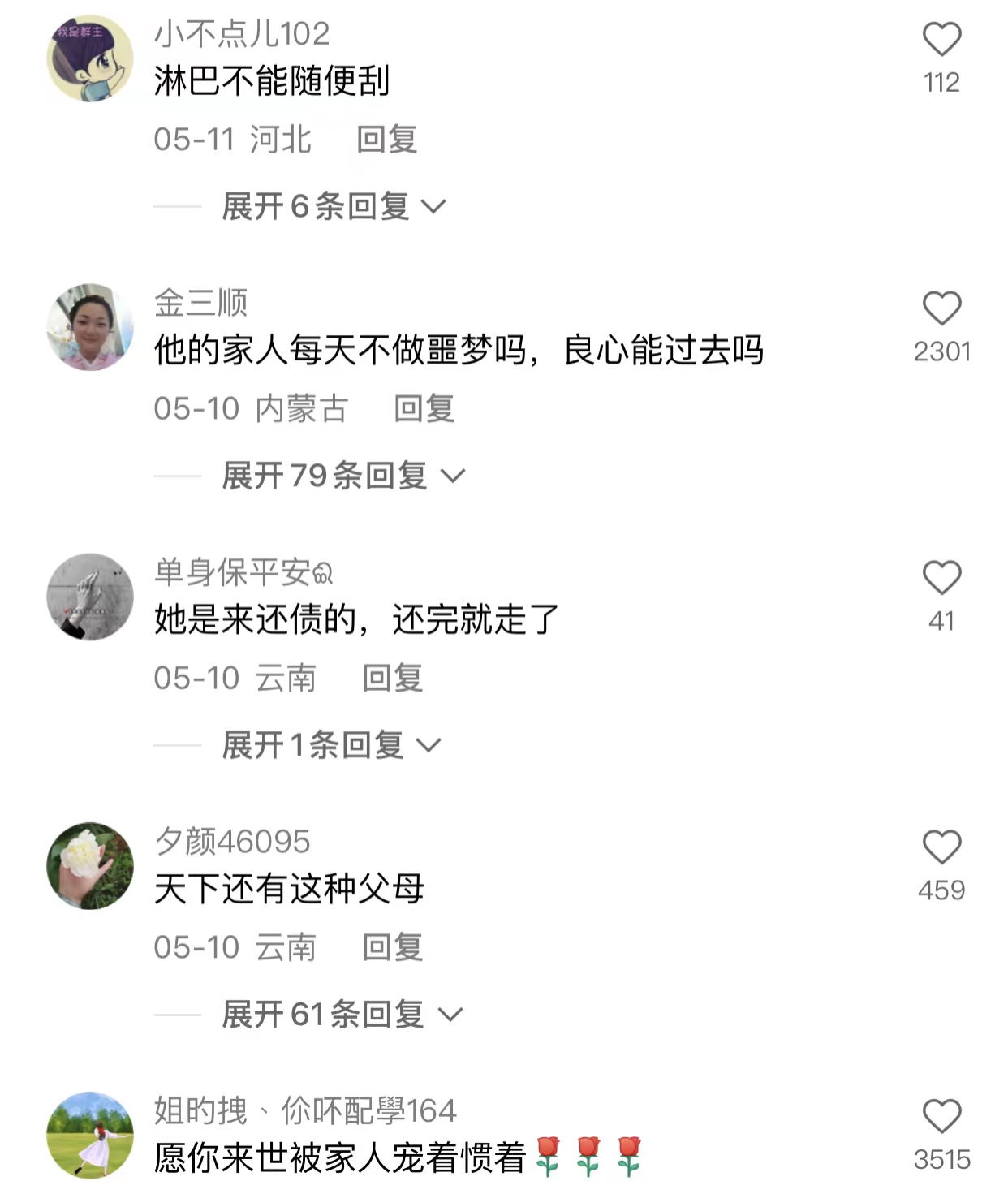This screenshot has height=1194, width=1008.
Task: Open 单身保平安ᵷ's username link
Action: click(243, 571)
